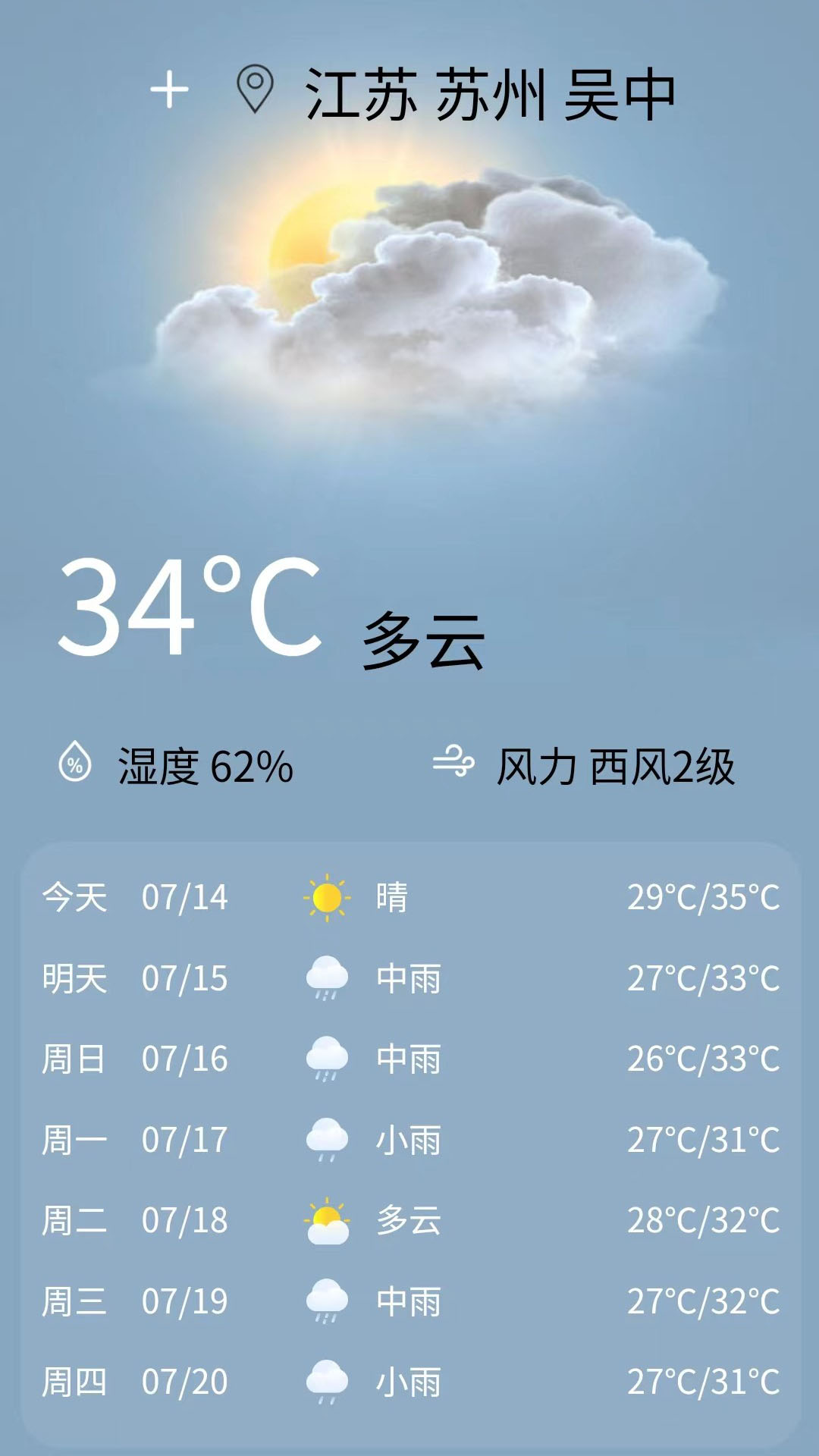Image resolution: width=819 pixels, height=1456 pixels.
Task: Select today's forecast row 今天 07/14
Action: [409, 899]
